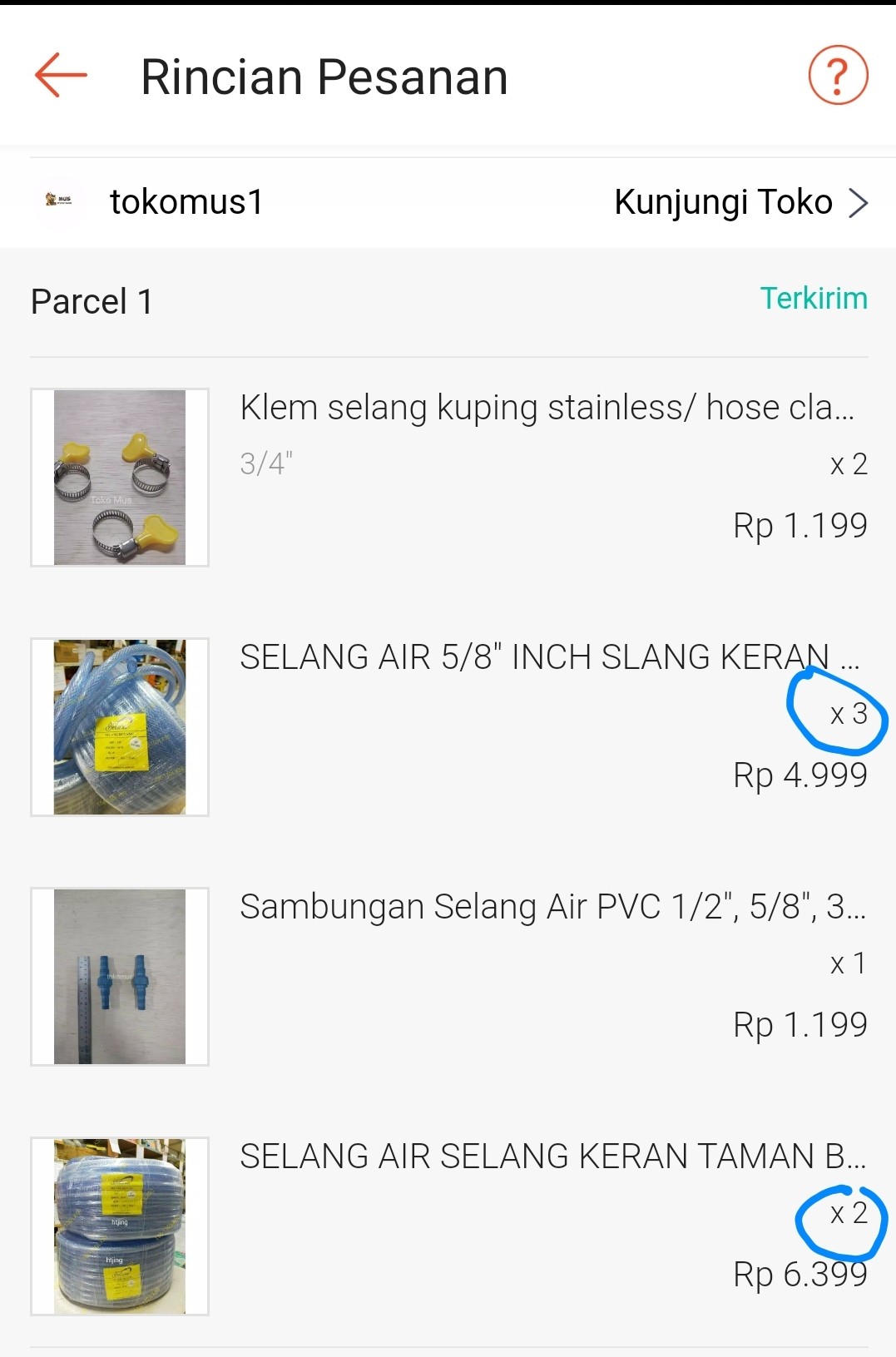The width and height of the screenshot is (896, 1357).
Task: Tap the Rp 6.399 price of SELANG KERAN
Action: click(801, 1273)
